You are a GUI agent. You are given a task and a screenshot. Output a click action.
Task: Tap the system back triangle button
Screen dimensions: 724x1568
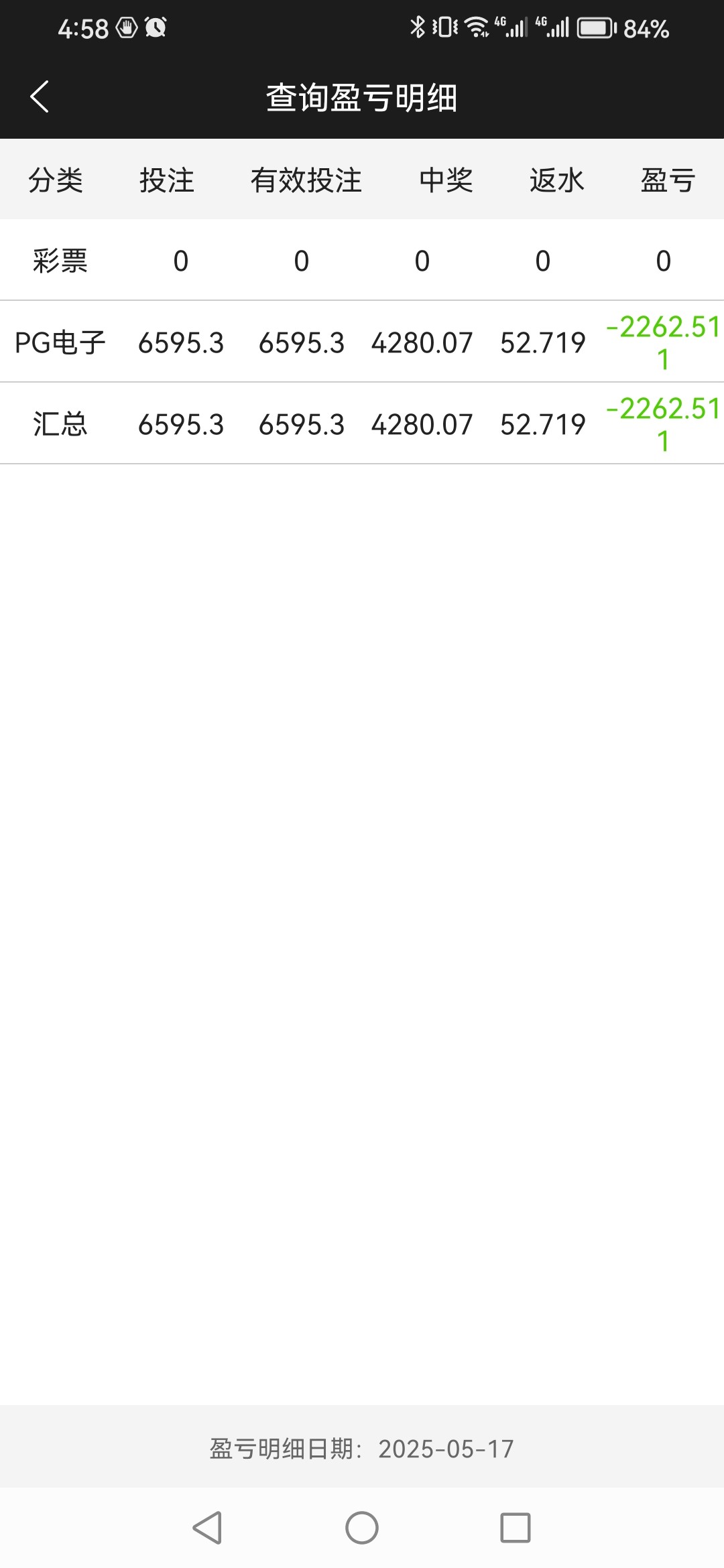208,1528
